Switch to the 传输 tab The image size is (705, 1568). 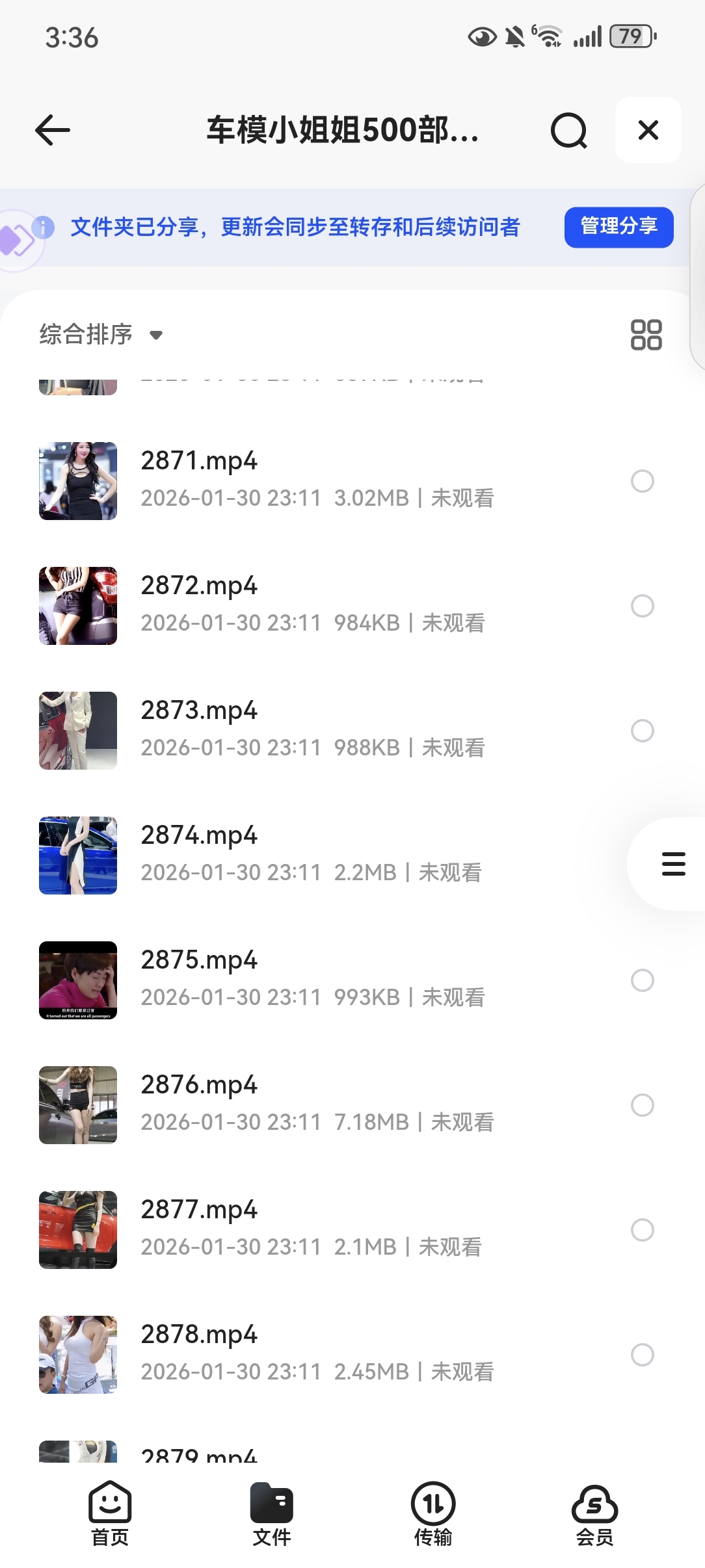433,1513
